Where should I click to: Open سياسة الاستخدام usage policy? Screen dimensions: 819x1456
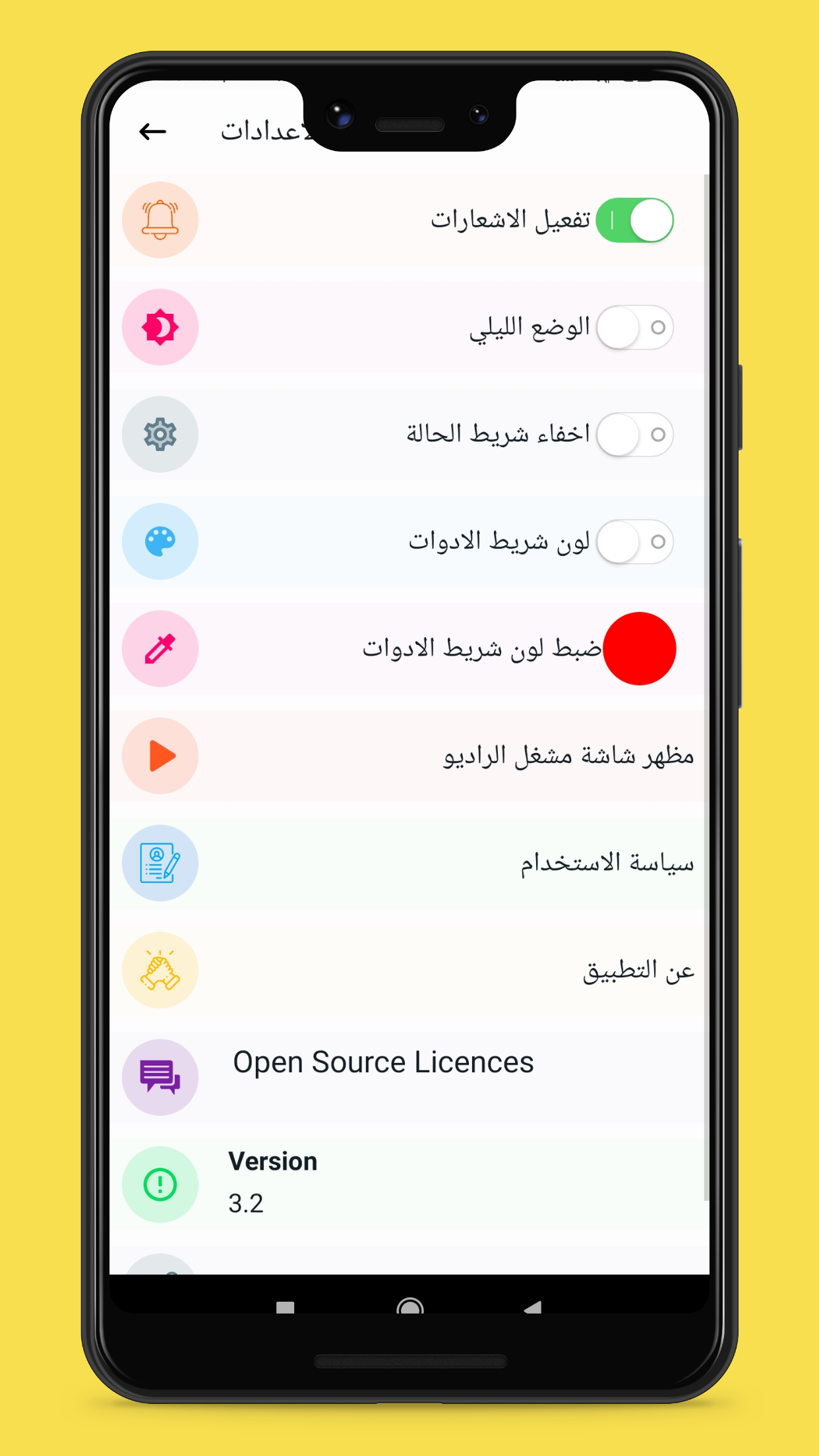coord(408,863)
